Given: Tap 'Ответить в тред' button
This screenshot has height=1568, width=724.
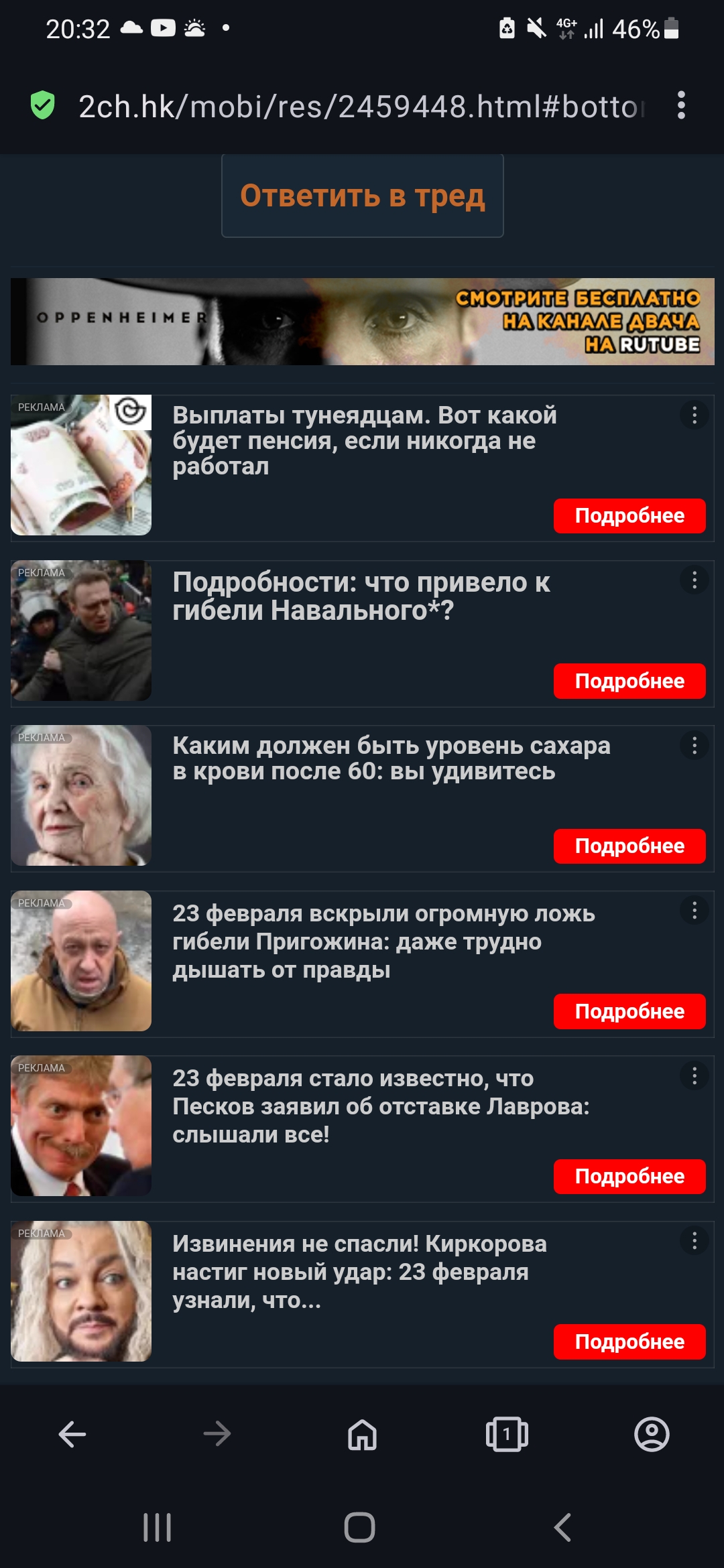Looking at the screenshot, I should coord(363,196).
